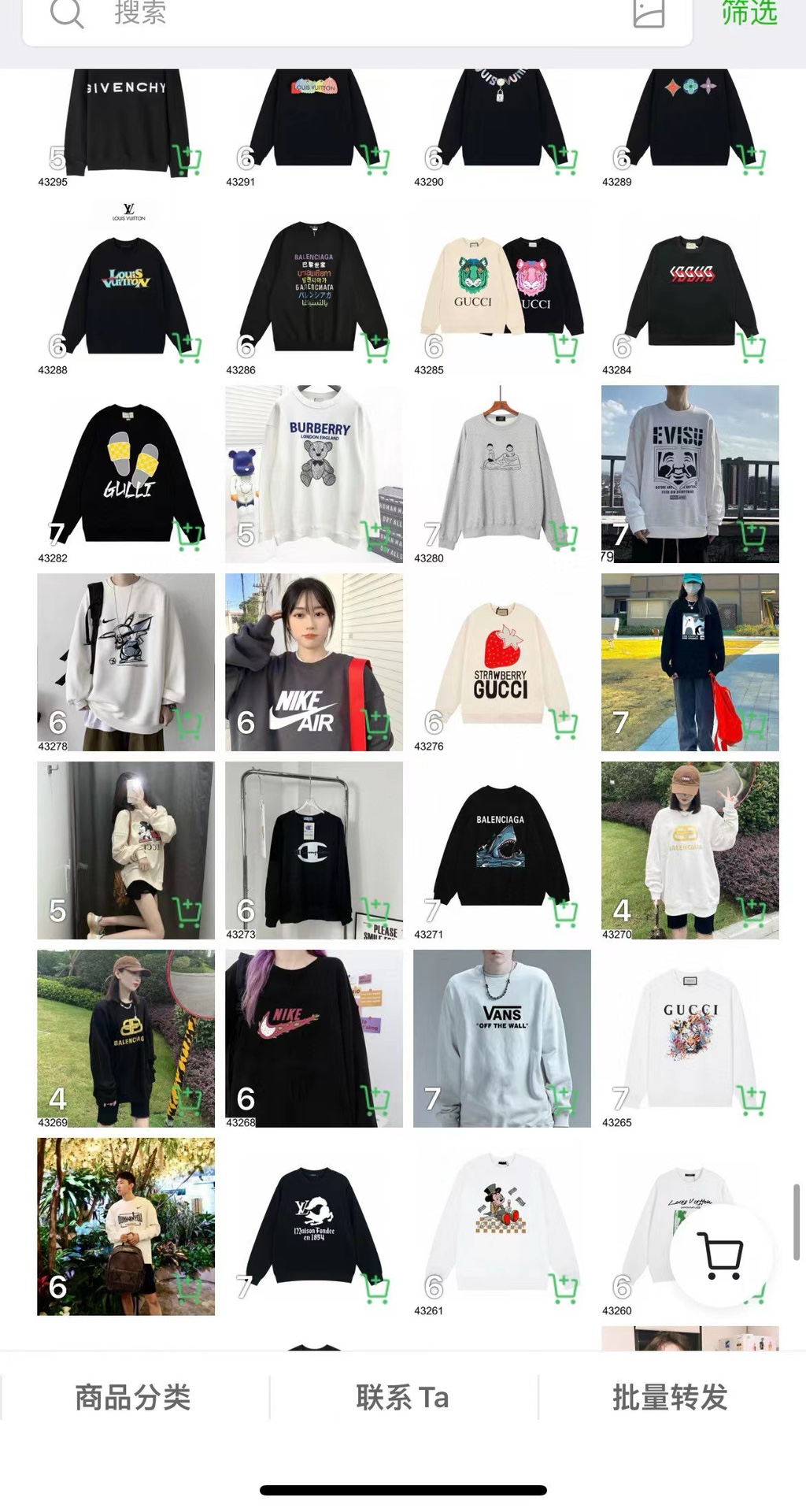Add the Gucci tiger item 43285 to cart

tap(564, 347)
